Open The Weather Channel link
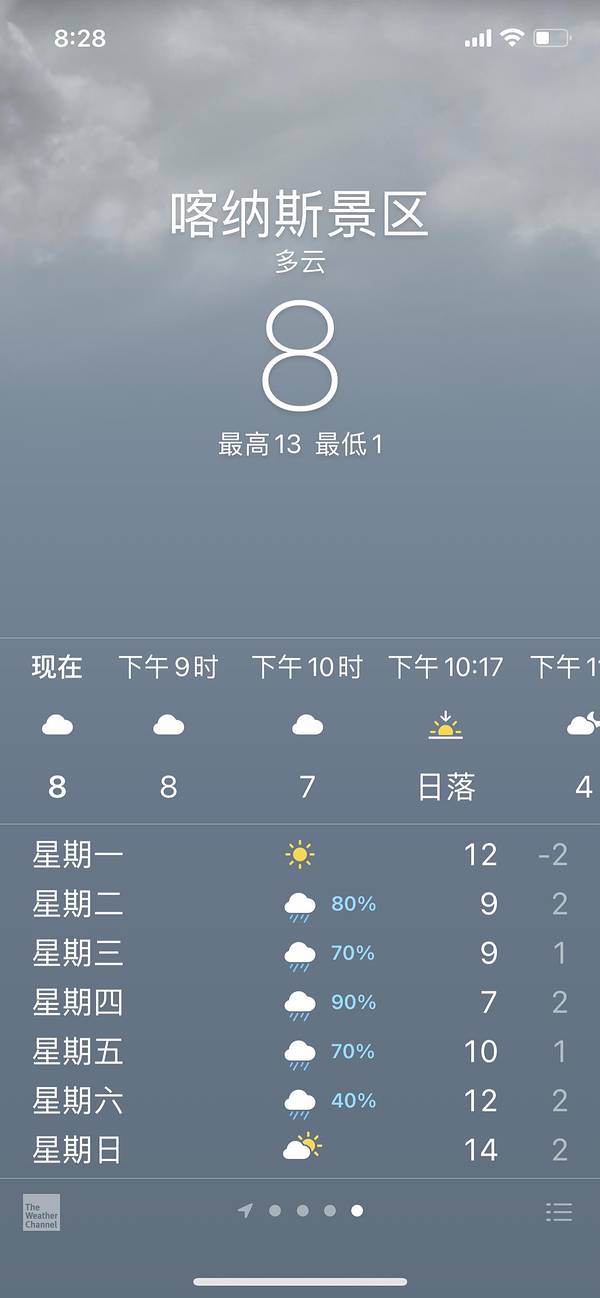The image size is (600, 1298). (x=41, y=1212)
